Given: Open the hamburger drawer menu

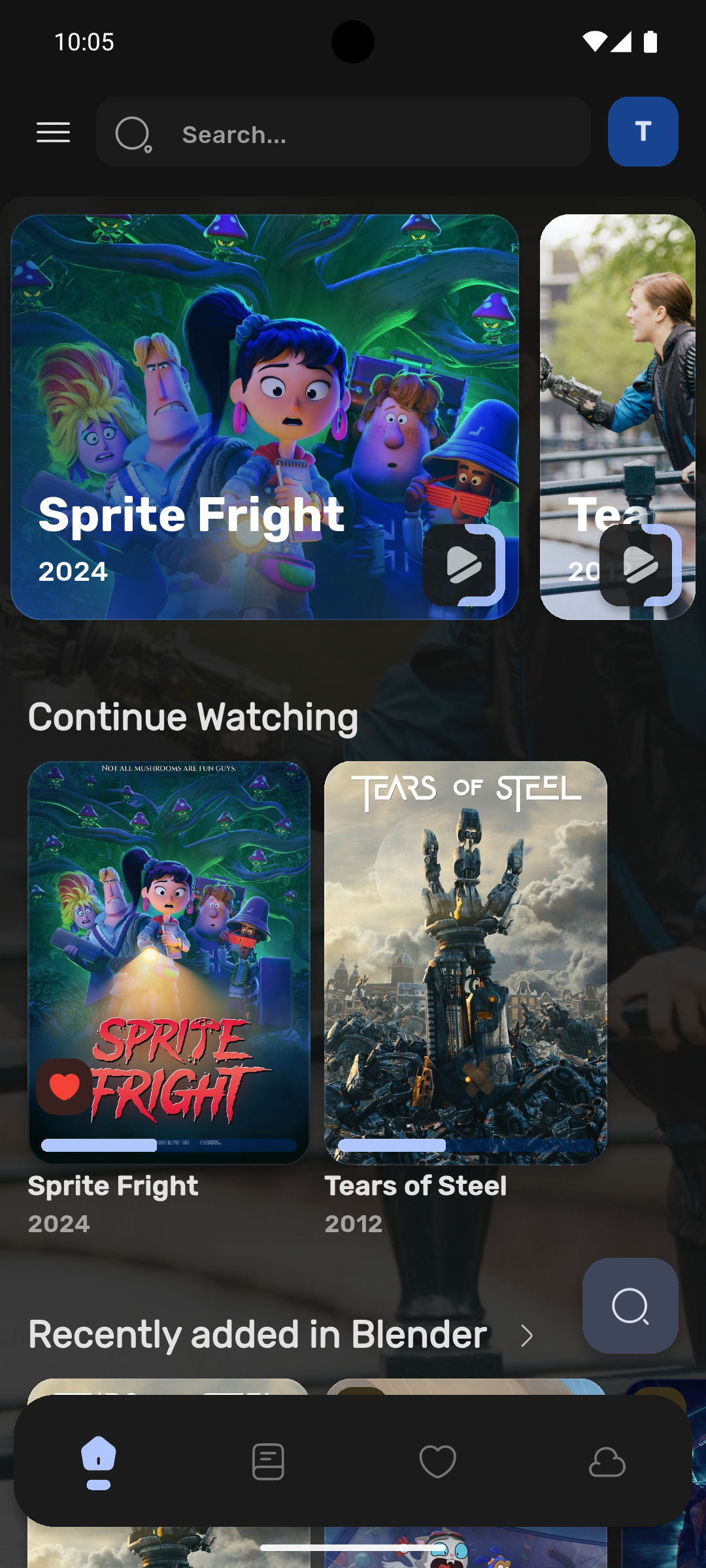Looking at the screenshot, I should point(53,133).
